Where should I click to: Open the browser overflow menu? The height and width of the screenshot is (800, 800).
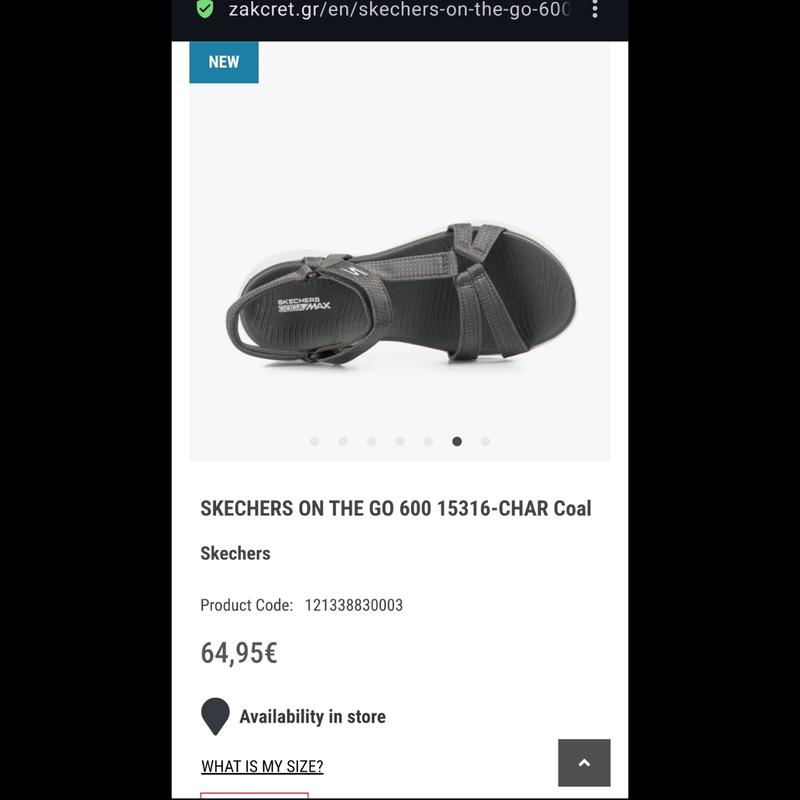pos(595,10)
